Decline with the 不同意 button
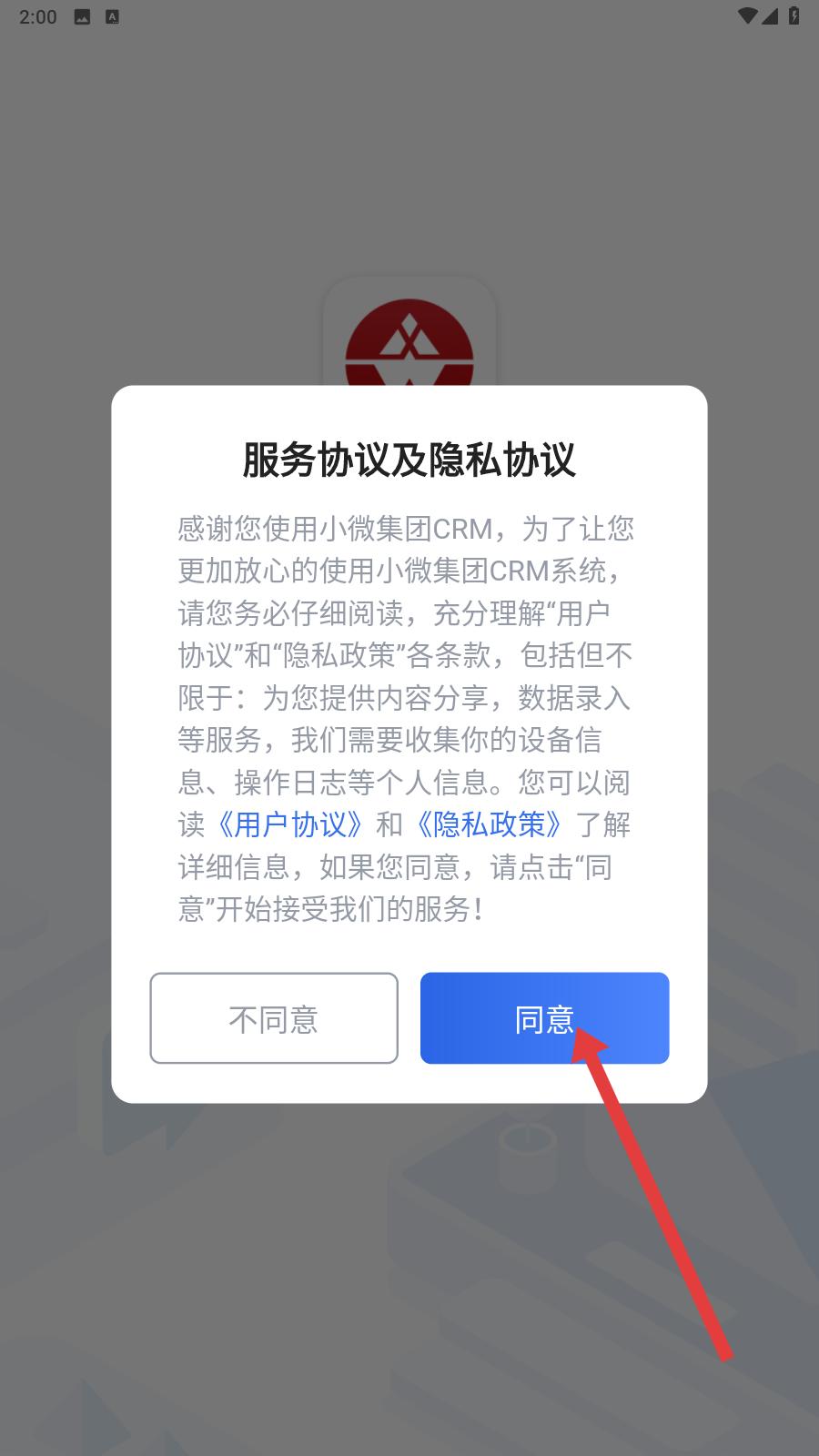Image resolution: width=819 pixels, height=1456 pixels. pyautogui.click(x=274, y=1017)
